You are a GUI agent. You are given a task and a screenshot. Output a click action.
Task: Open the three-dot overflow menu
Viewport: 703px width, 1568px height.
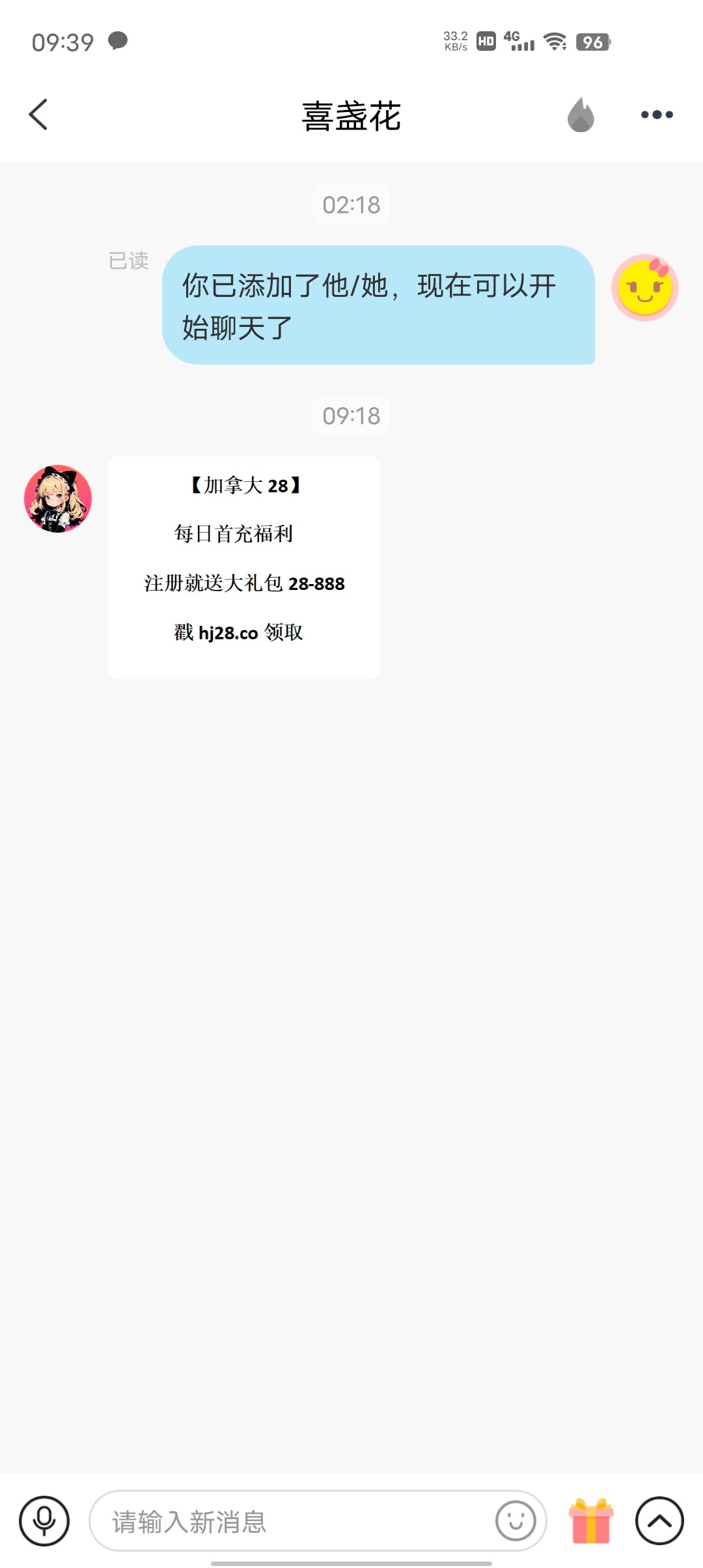pos(656,115)
